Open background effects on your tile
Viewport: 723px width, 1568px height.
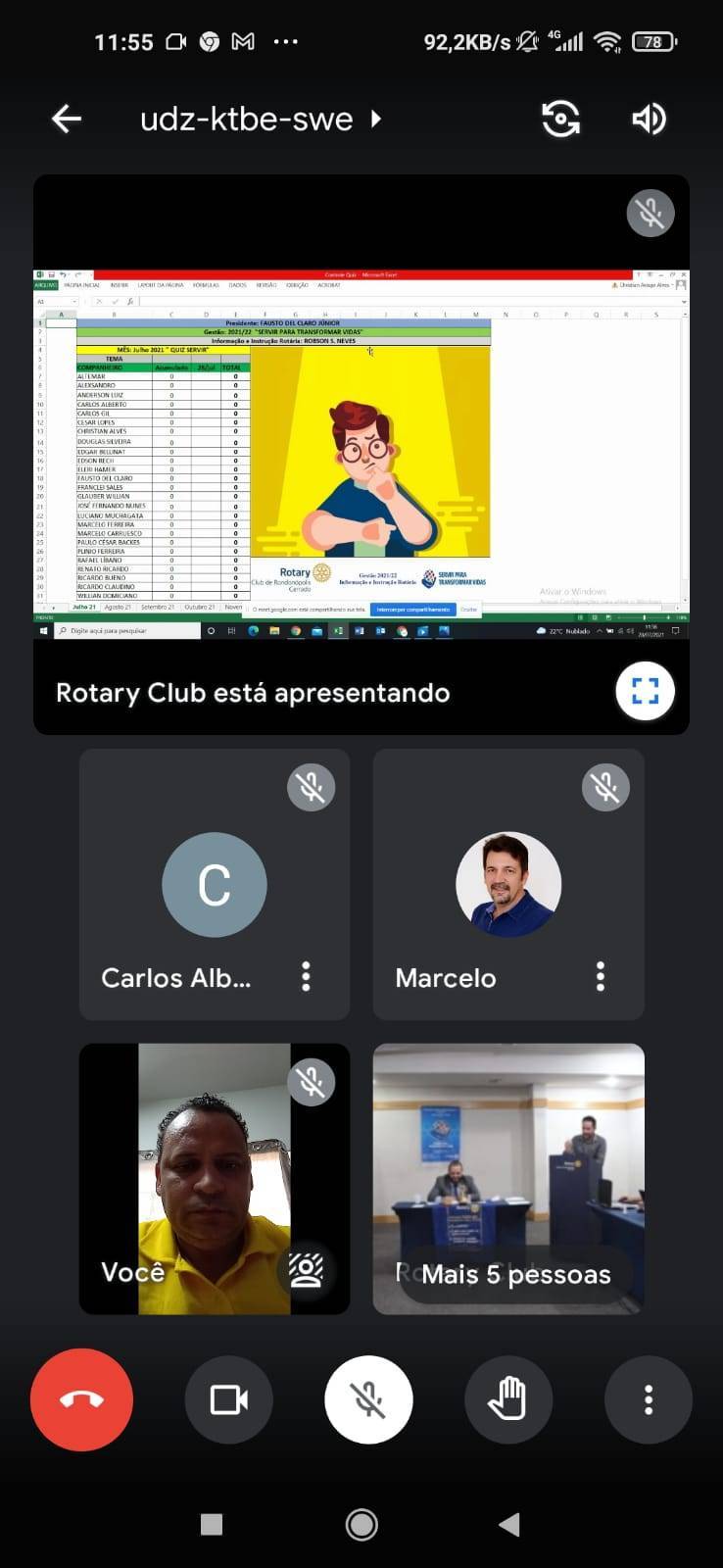click(307, 1269)
